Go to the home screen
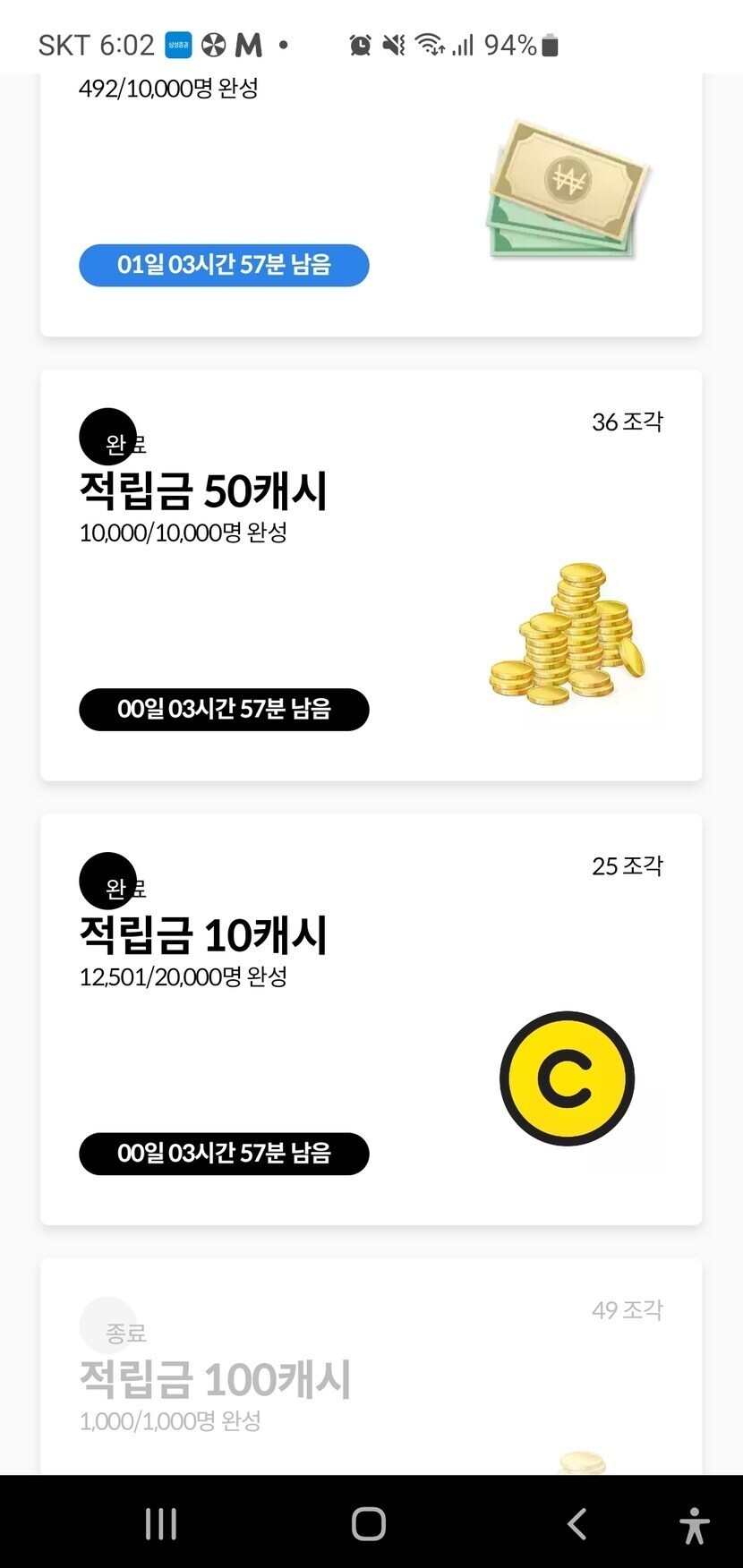The image size is (743, 1568). pos(369,1523)
